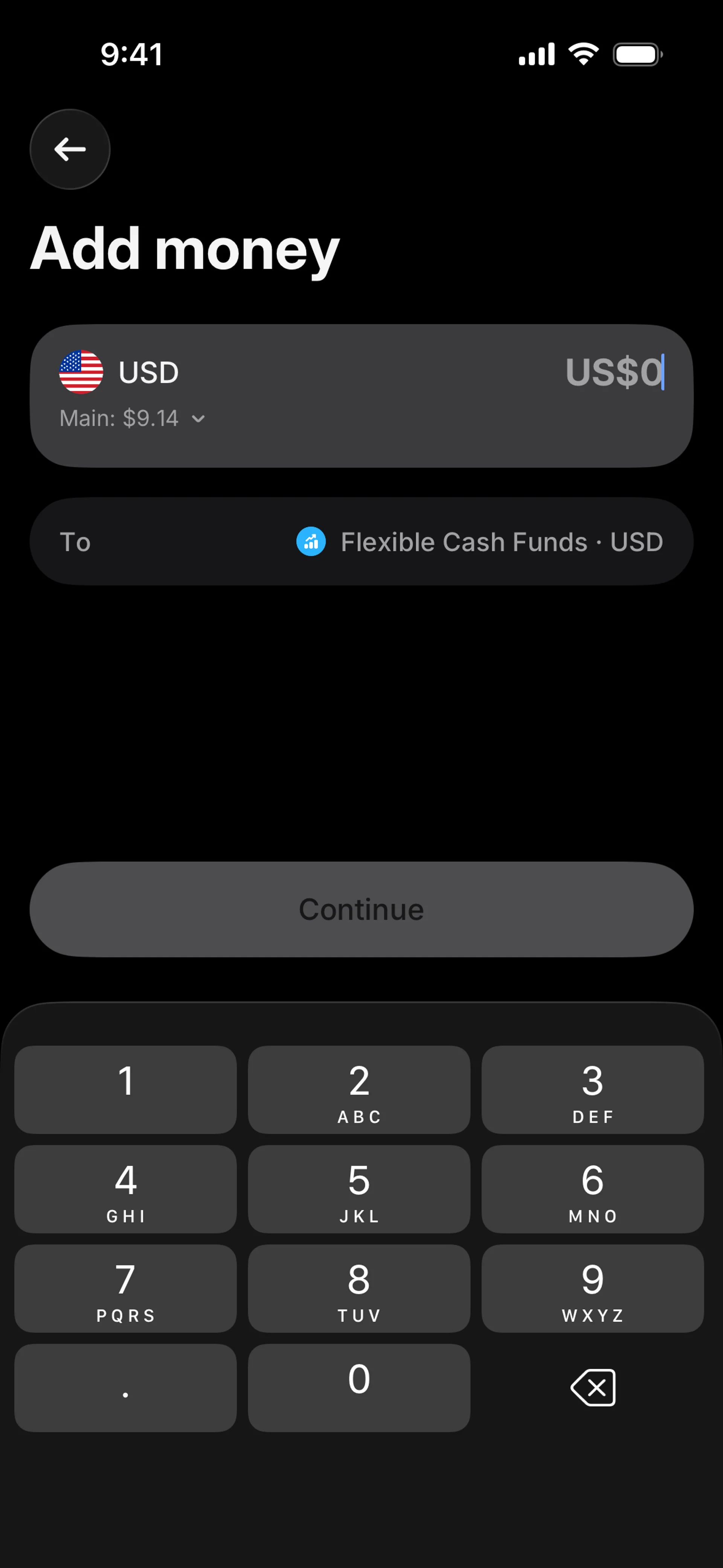Tap the Continue button
Viewport: 723px width, 1568px height.
[x=361, y=909]
